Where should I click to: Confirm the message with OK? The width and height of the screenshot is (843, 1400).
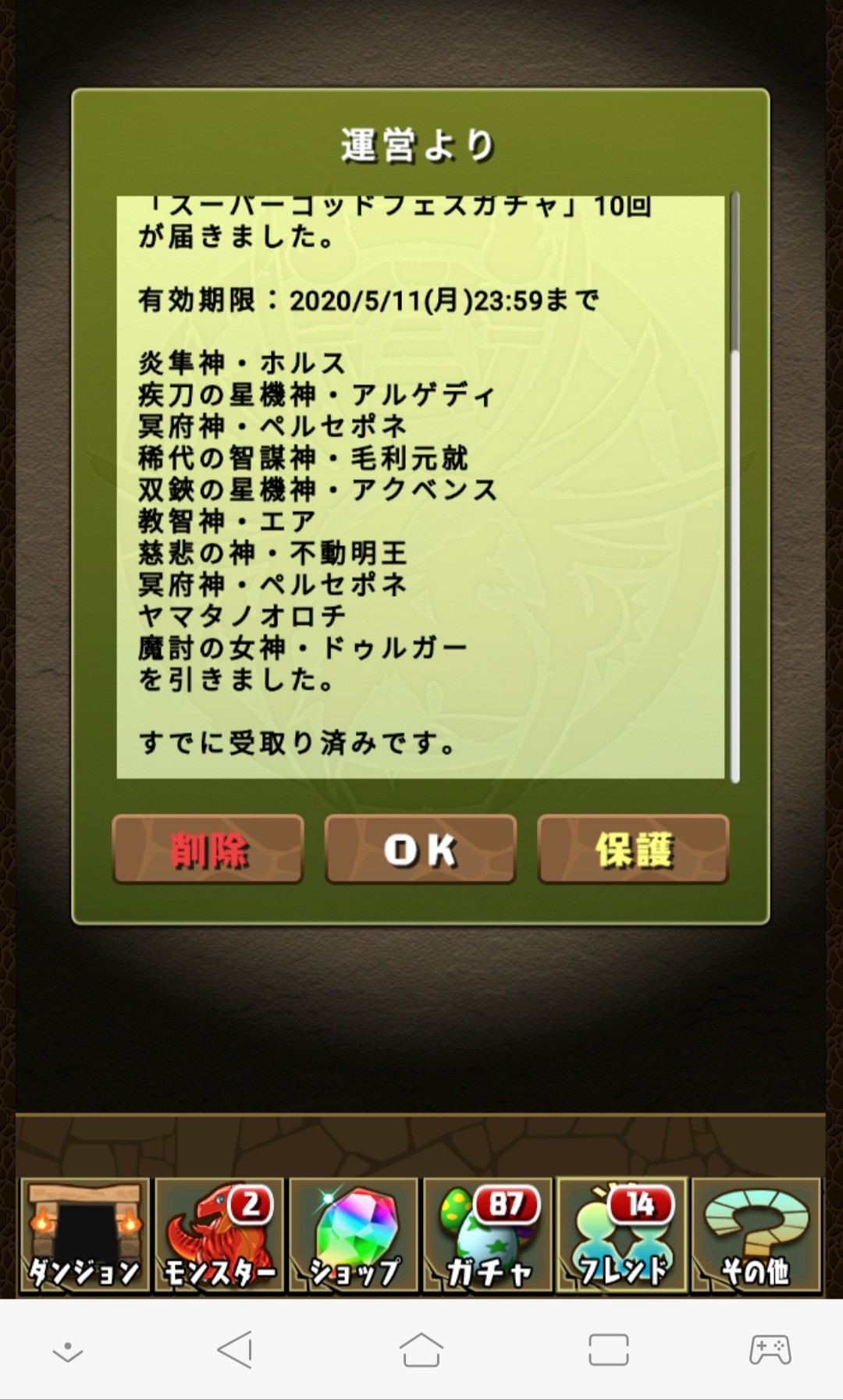tap(420, 849)
